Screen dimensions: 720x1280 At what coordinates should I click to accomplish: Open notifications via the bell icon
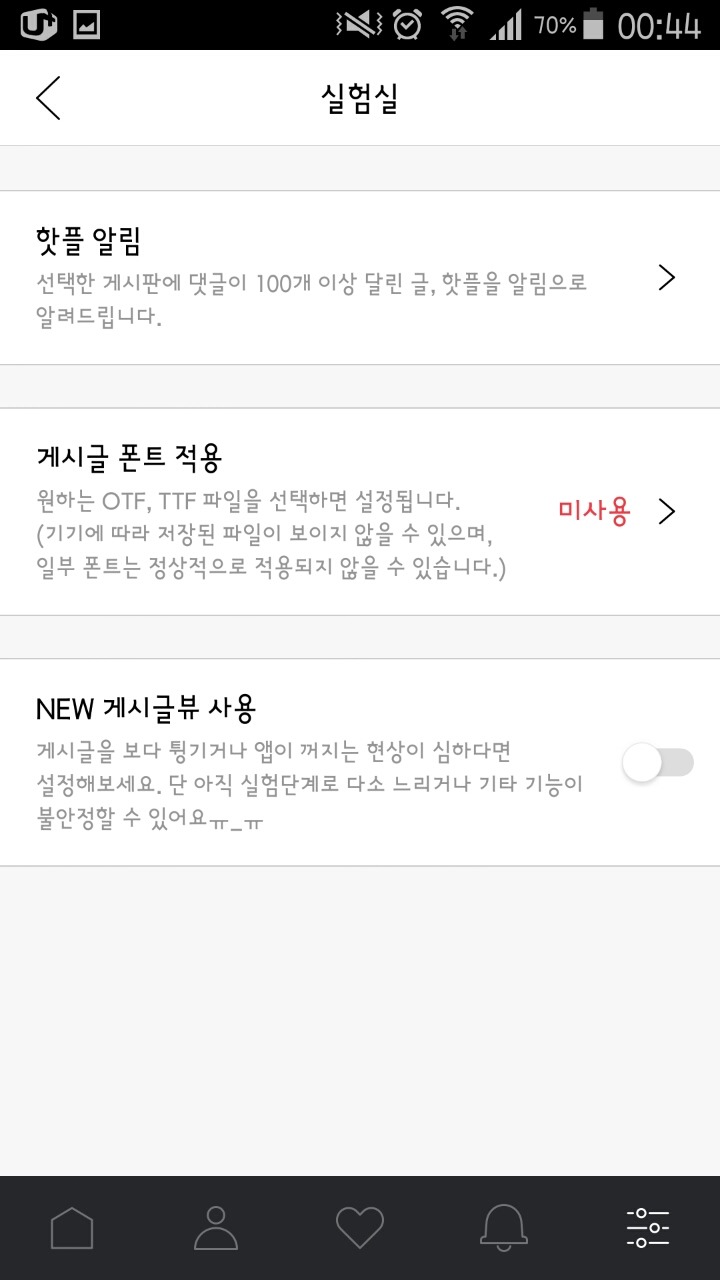point(505,1227)
